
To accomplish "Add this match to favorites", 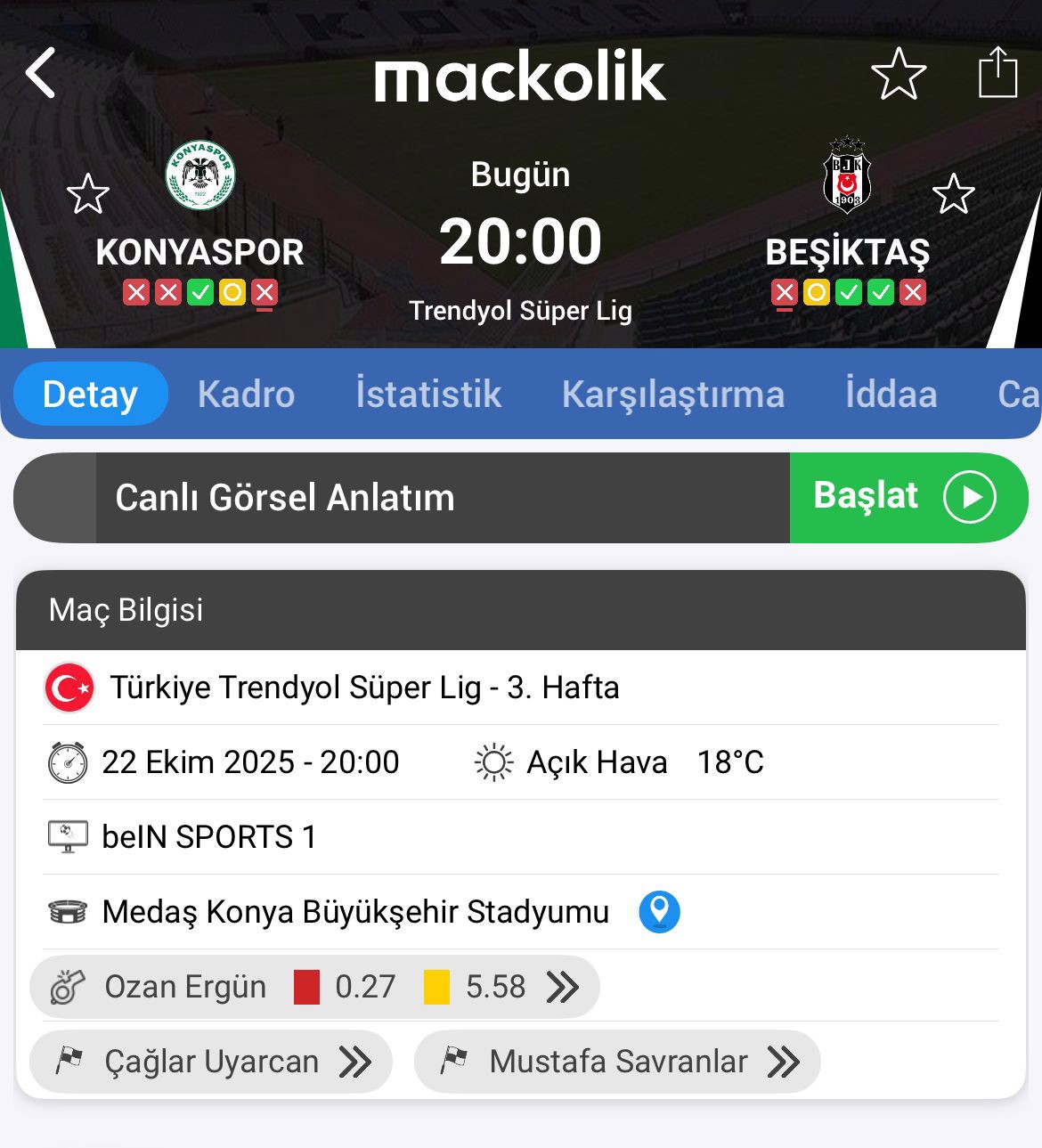I will pyautogui.click(x=899, y=74).
